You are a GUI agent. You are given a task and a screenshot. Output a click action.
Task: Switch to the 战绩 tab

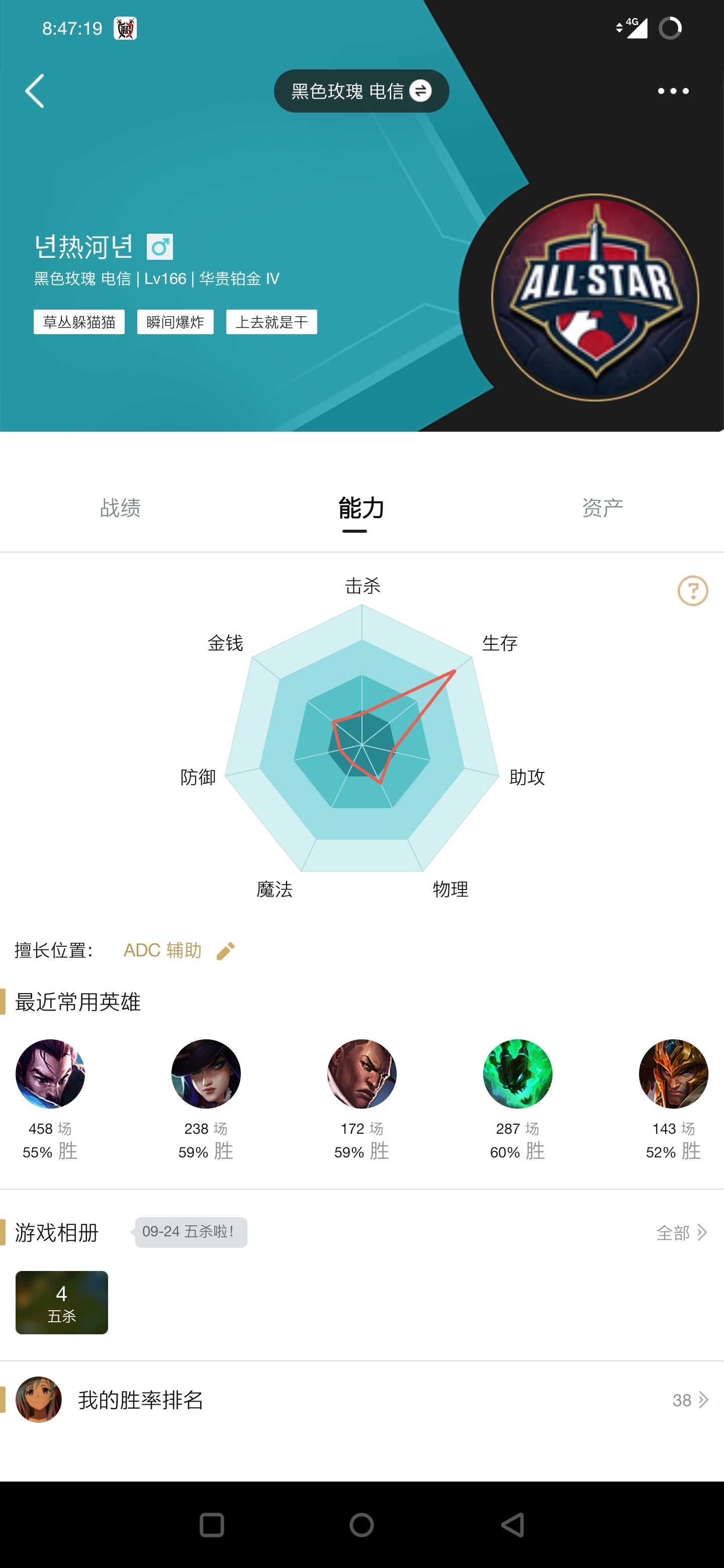pyautogui.click(x=121, y=508)
